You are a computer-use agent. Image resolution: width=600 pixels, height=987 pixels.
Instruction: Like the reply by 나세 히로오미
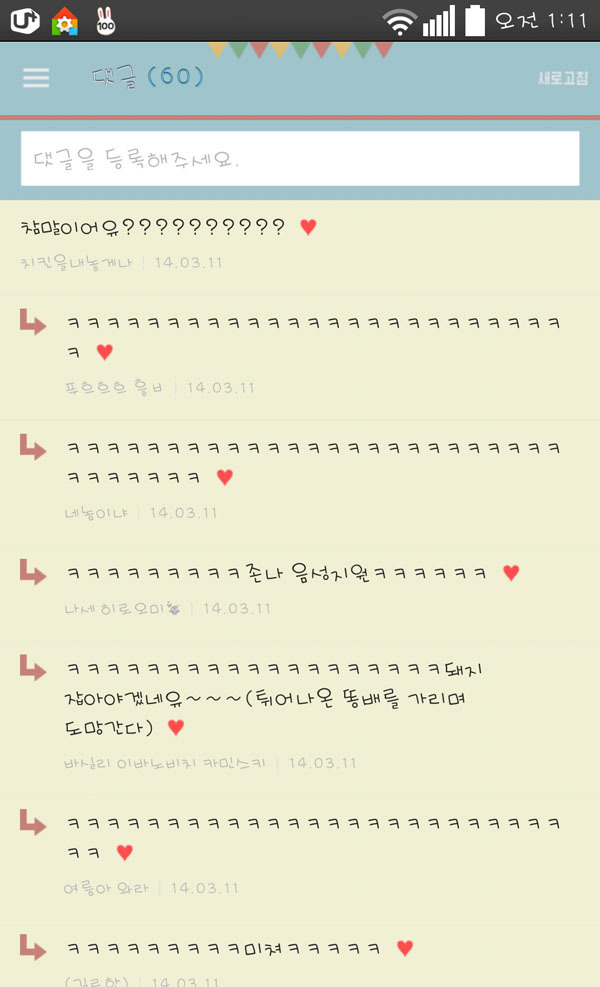click(511, 573)
